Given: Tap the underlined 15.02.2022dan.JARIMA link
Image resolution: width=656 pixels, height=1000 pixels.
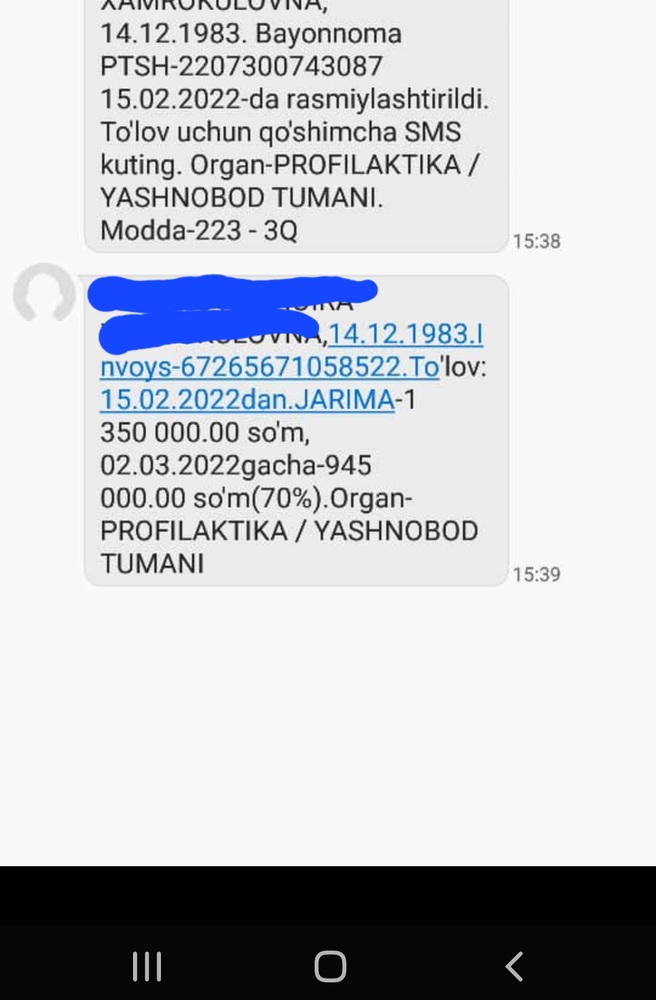Looking at the screenshot, I should click(246, 400).
